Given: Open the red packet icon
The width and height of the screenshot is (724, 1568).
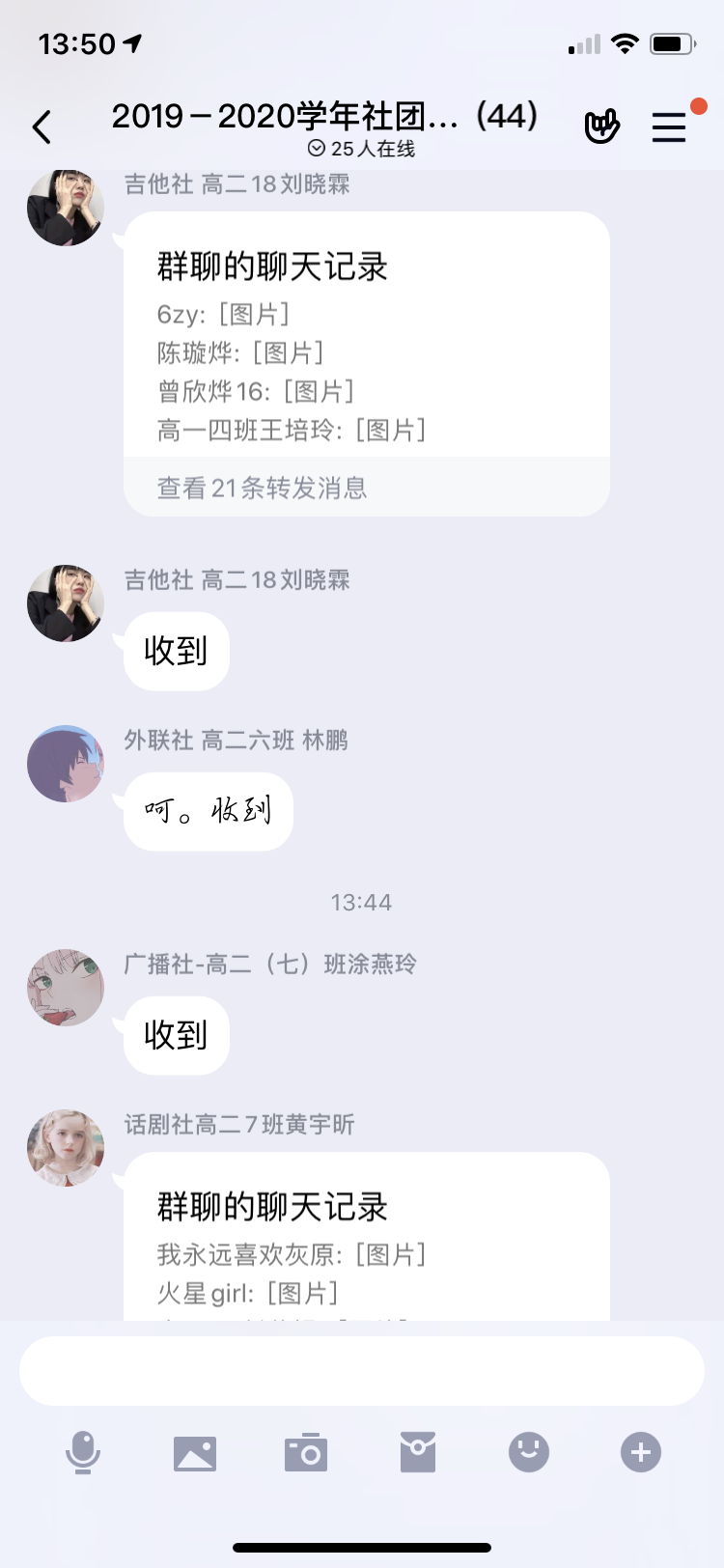Looking at the screenshot, I should click(x=418, y=1452).
